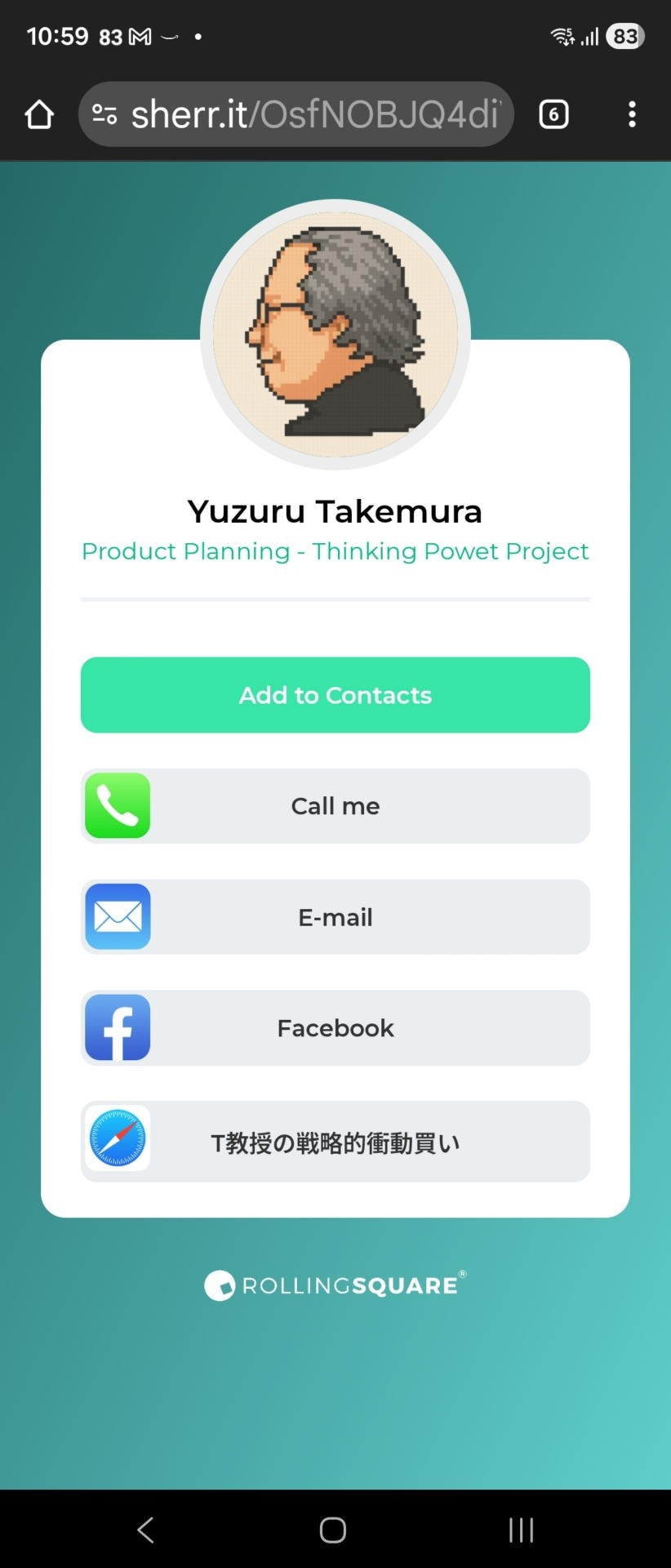Open T教授の戦略的衝動買い link
The width and height of the screenshot is (671, 1568).
tap(335, 1142)
